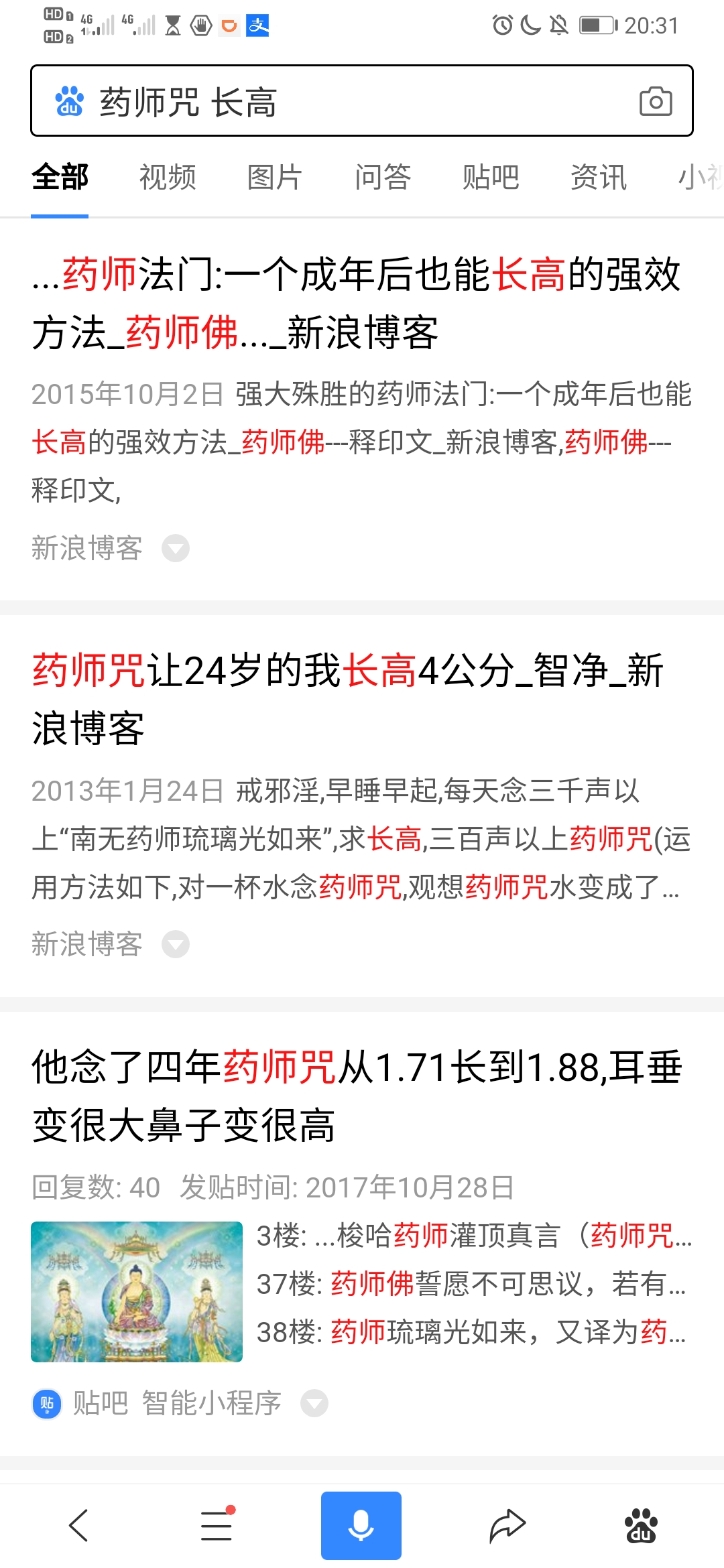This screenshot has width=724, height=1568.
Task: Switch to the 视频 tab
Action: click(x=168, y=178)
